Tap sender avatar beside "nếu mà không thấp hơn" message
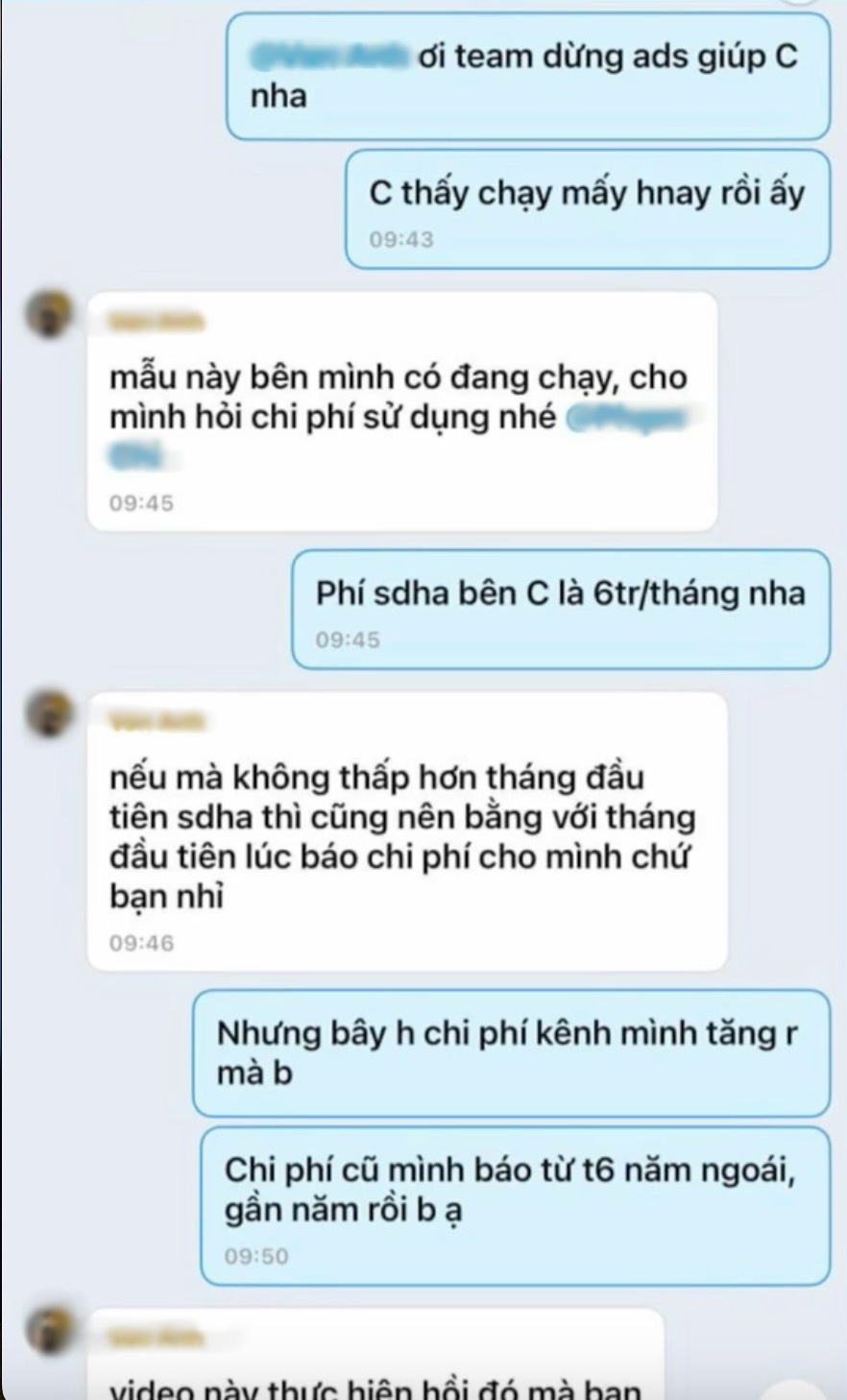The height and width of the screenshot is (1400, 847). pyautogui.click(x=50, y=713)
